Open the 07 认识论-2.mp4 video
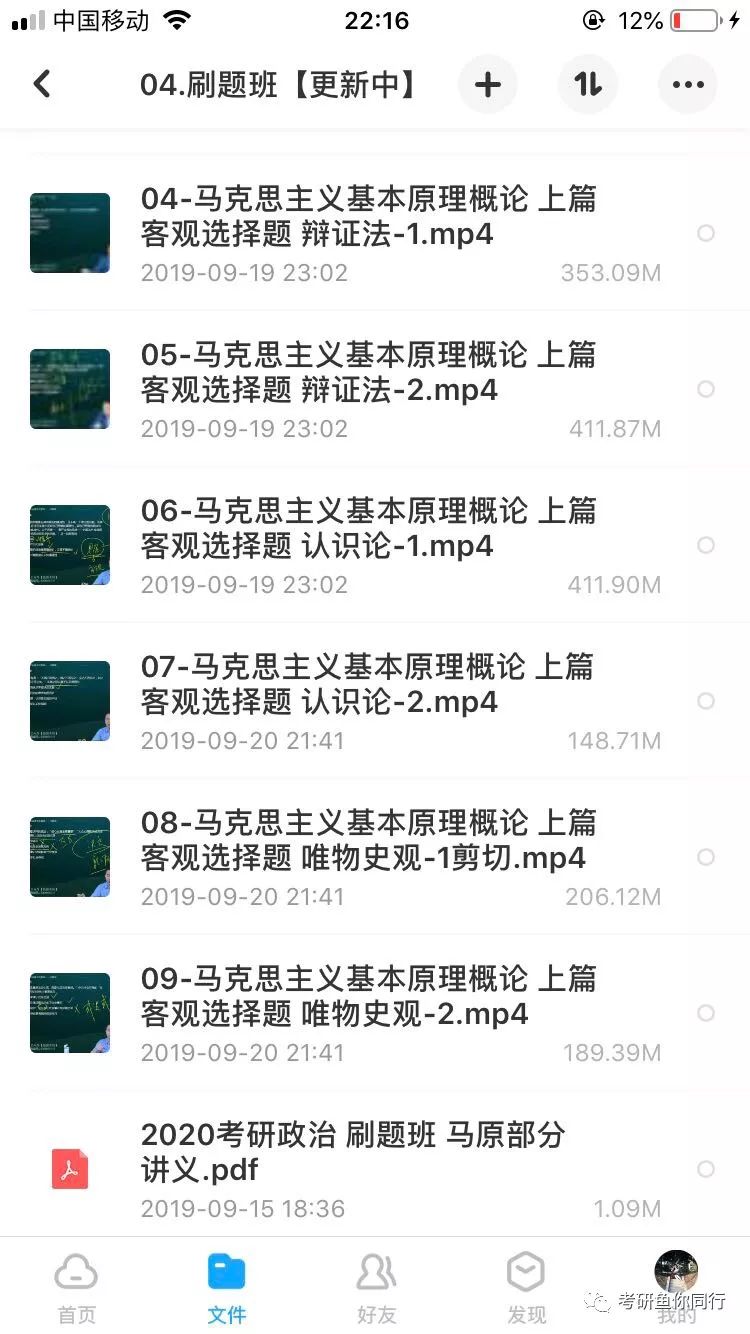The height and width of the screenshot is (1334, 750). (x=368, y=701)
